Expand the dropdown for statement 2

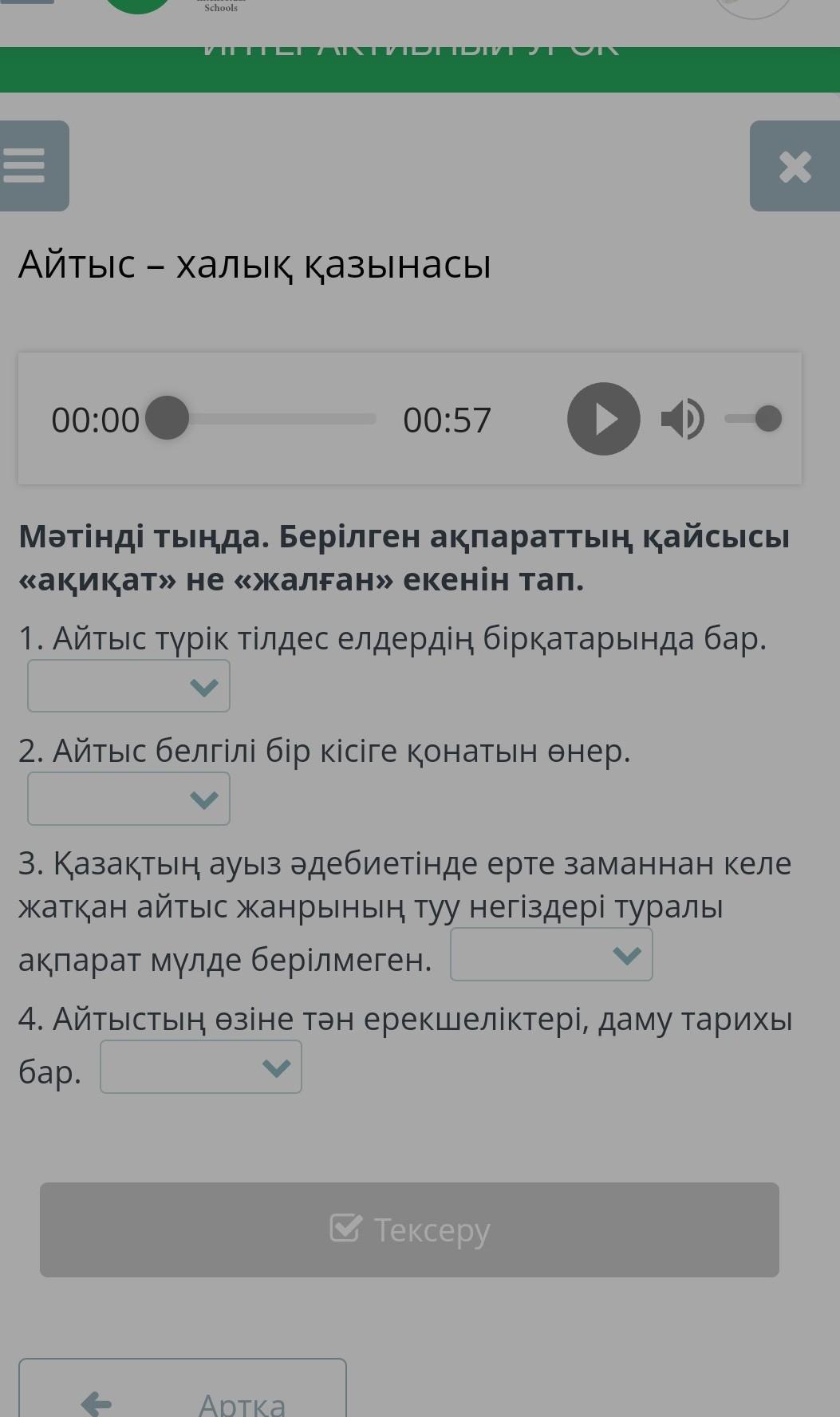click(x=128, y=799)
